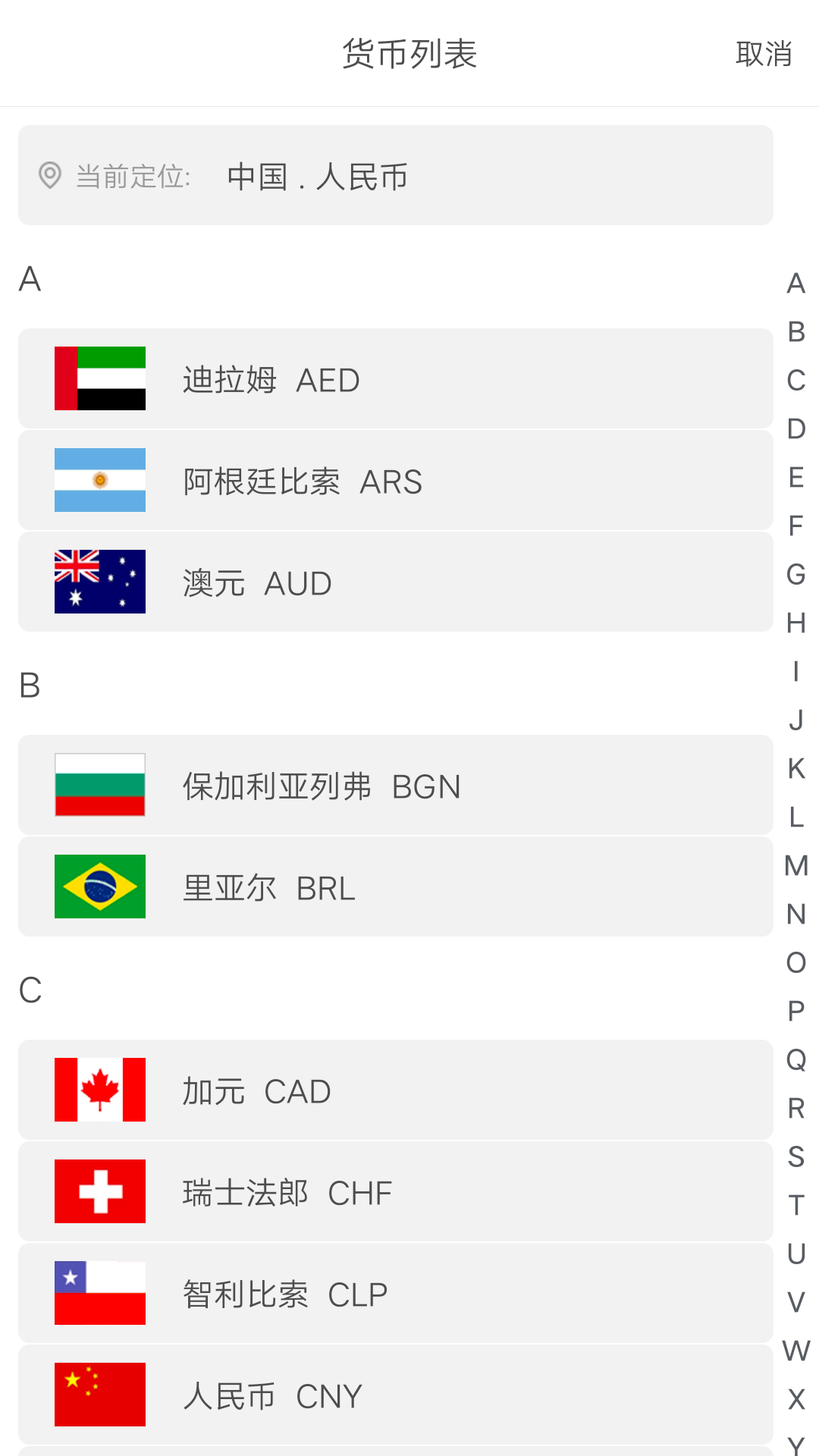Tap 取消 to cancel currency selection

pos(764,54)
